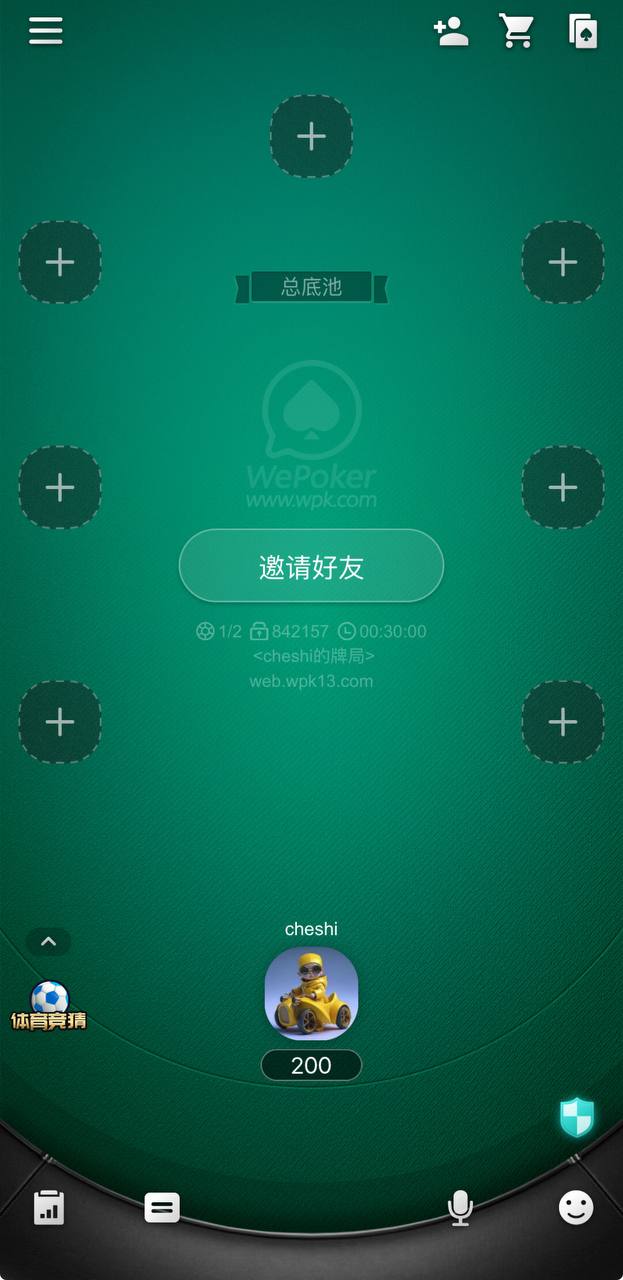623x1280 pixels.
Task: View the game statistics chart icon
Action: click(x=48, y=1207)
